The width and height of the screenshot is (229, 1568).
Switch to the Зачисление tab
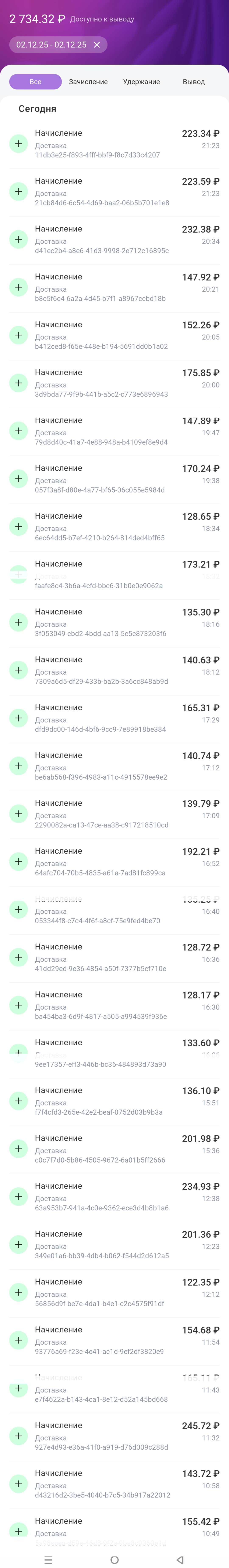[x=88, y=82]
